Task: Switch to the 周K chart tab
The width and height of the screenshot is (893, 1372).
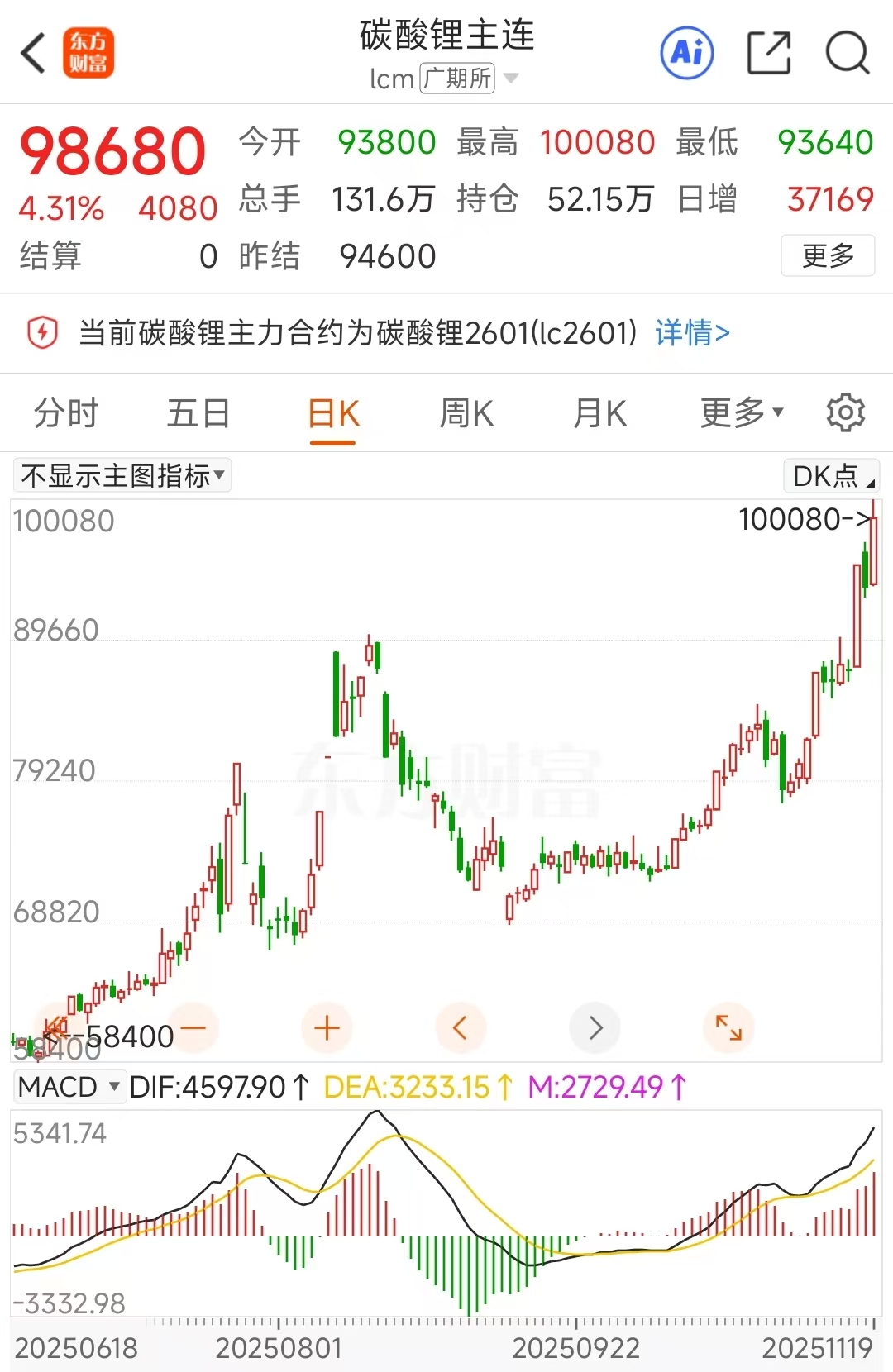Action: coord(466,413)
